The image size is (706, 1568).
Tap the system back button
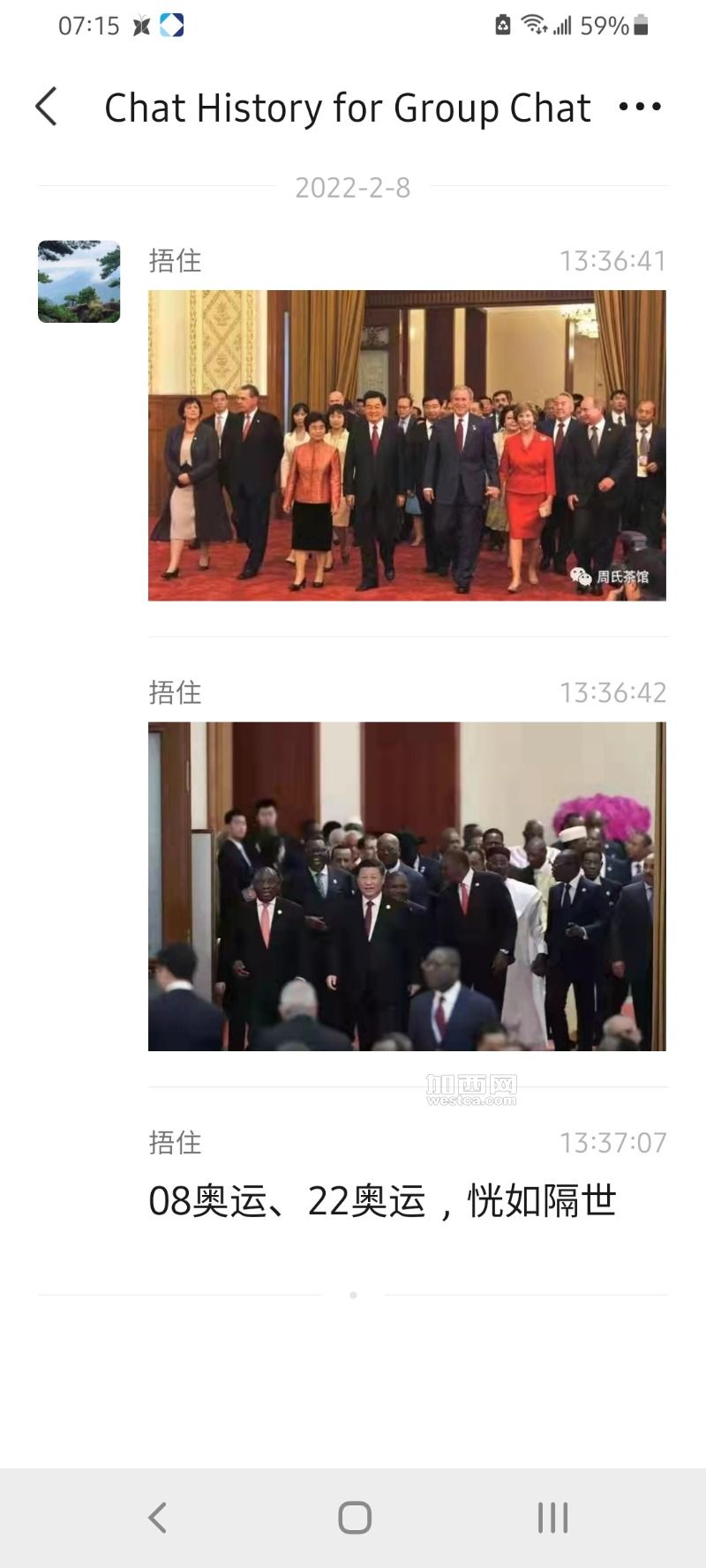pos(157,1518)
